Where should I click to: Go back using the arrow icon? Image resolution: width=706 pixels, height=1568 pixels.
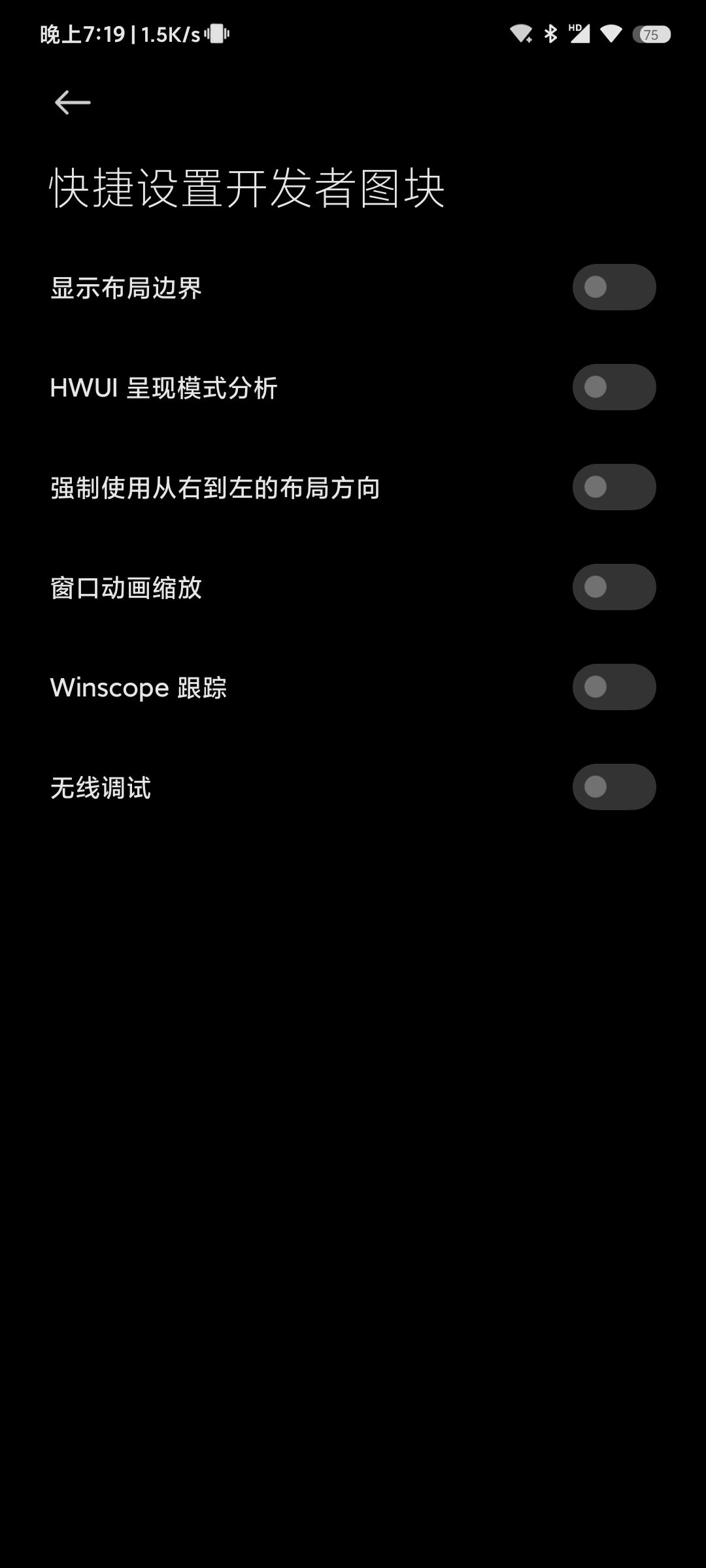(x=72, y=103)
